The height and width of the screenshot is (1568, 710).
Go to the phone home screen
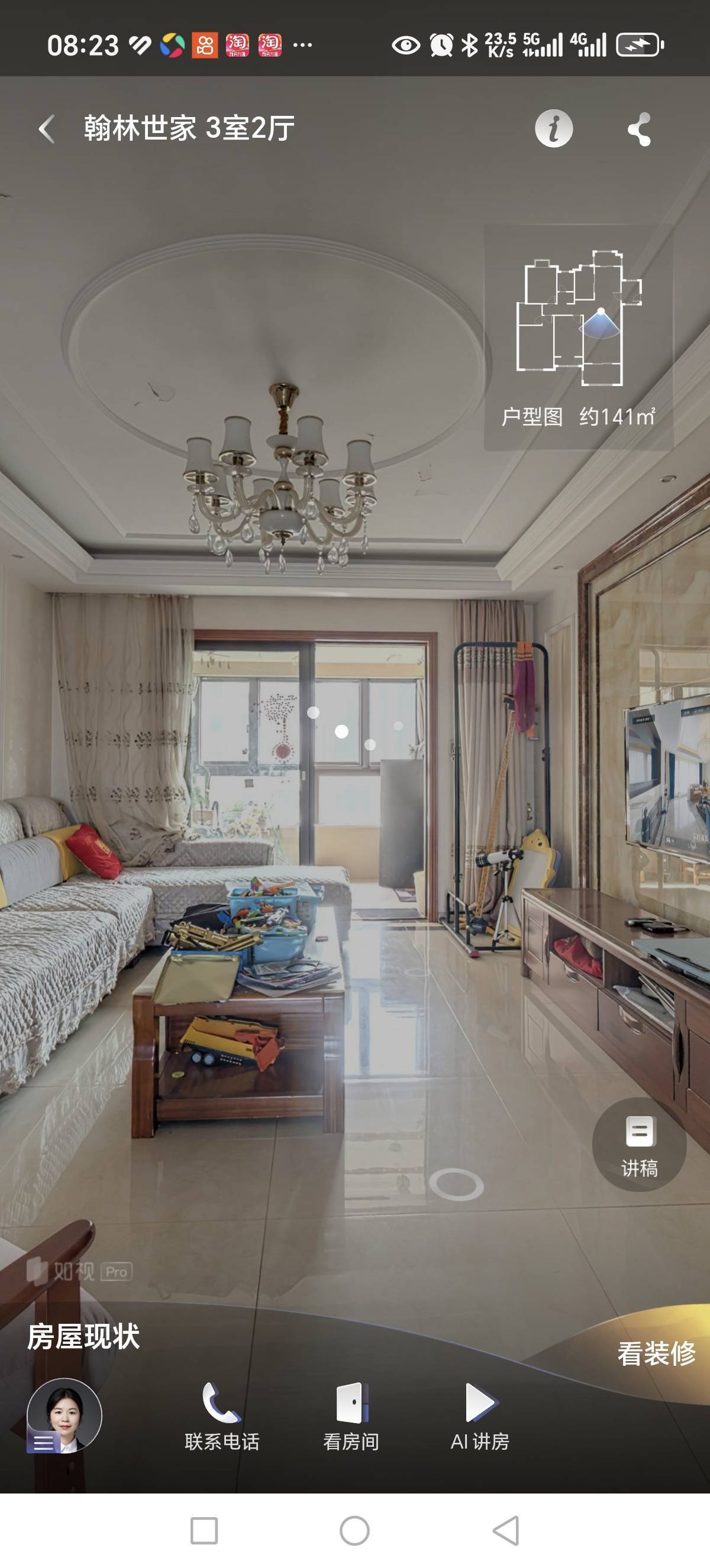point(354,1530)
